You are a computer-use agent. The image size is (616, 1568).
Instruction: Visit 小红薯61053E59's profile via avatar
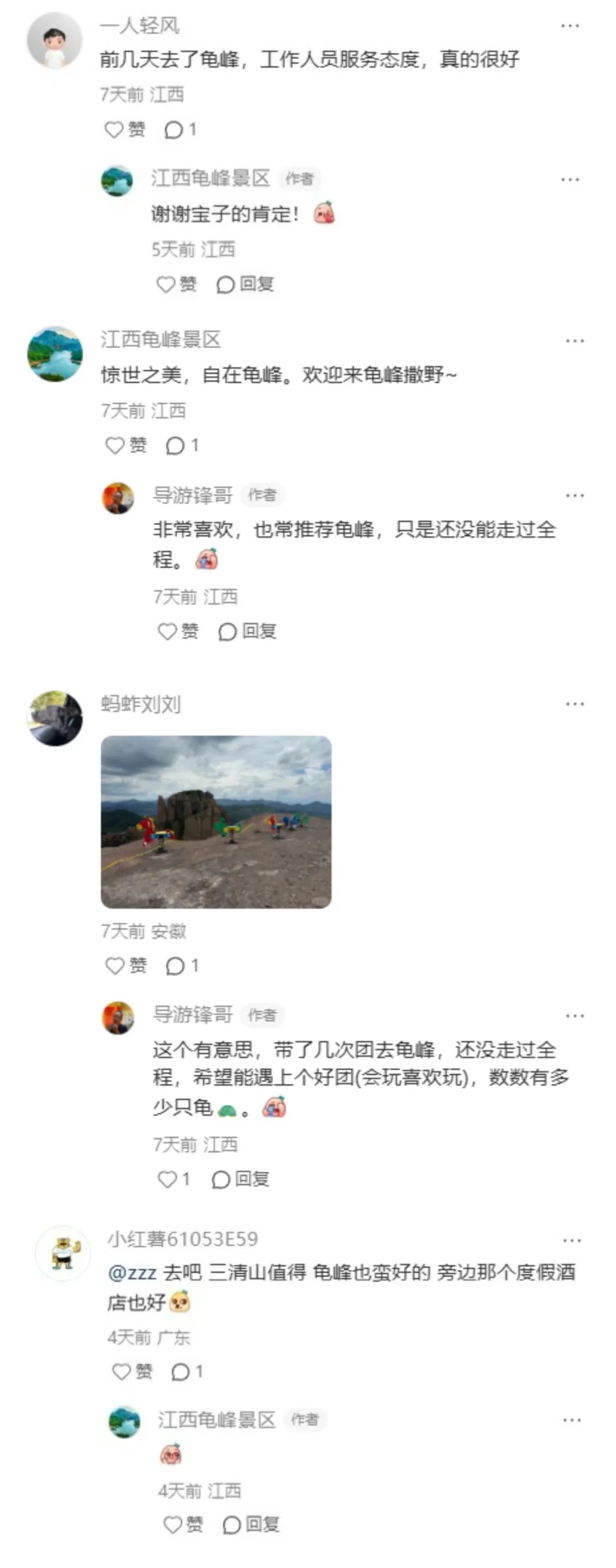pos(64,1254)
